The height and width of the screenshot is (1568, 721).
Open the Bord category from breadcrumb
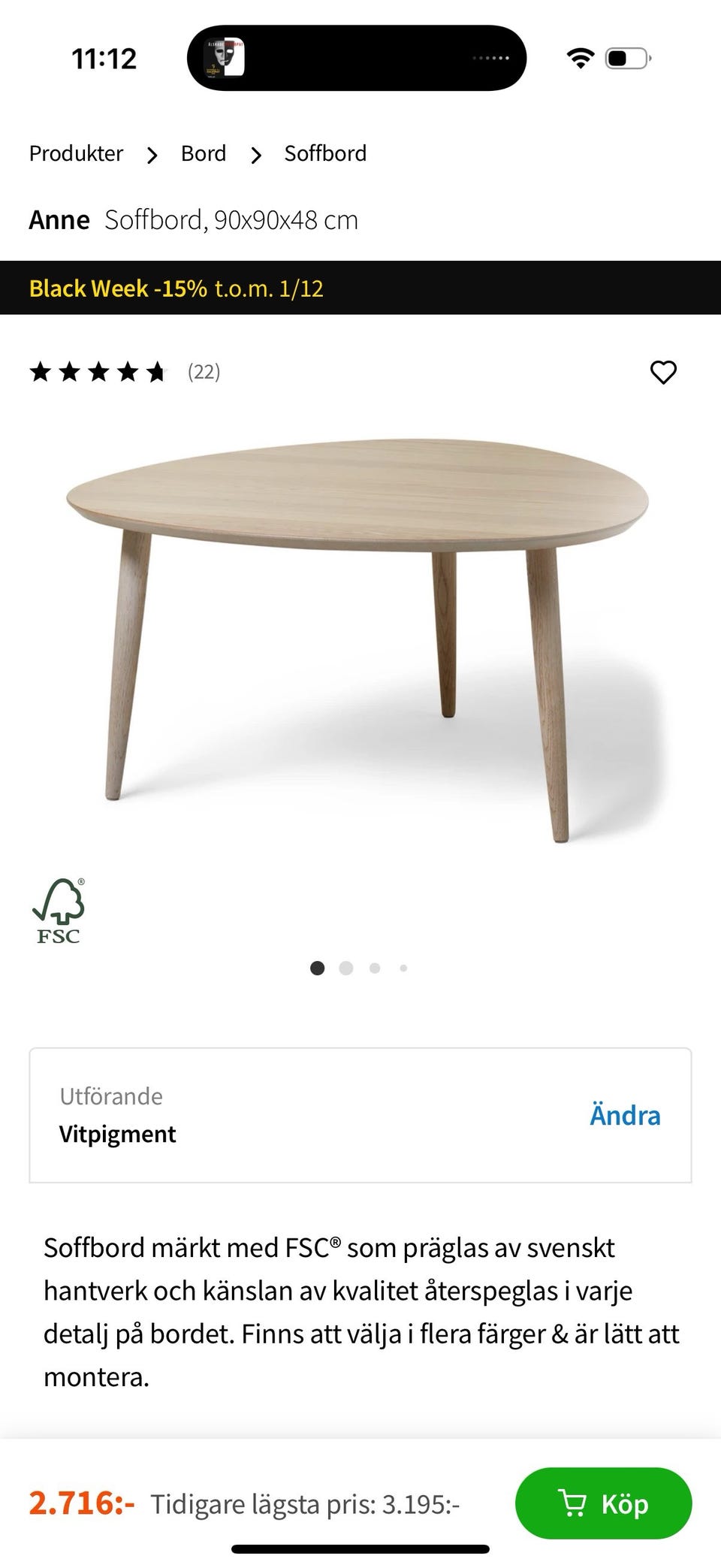203,154
